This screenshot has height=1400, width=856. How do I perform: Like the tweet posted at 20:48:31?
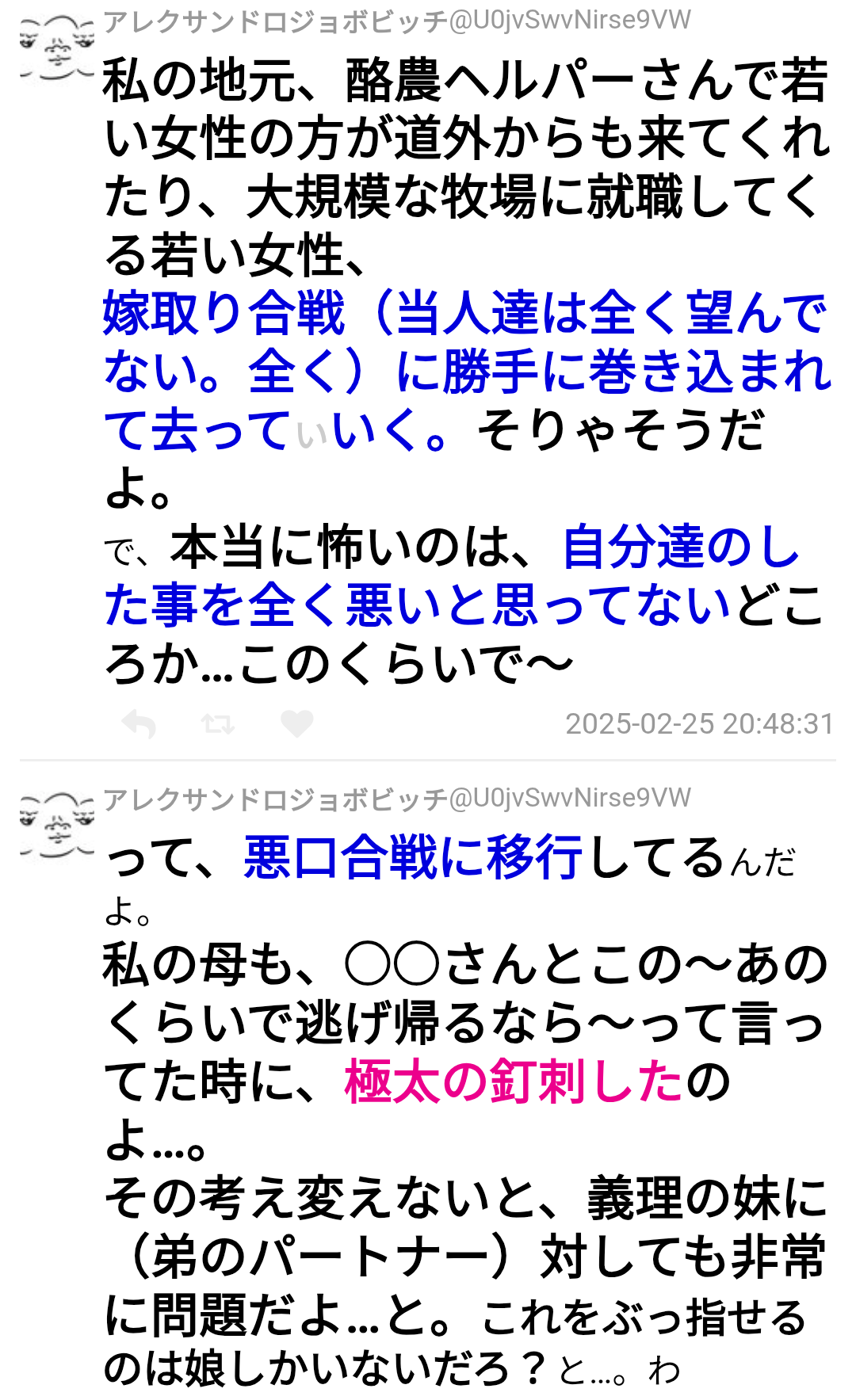297,724
